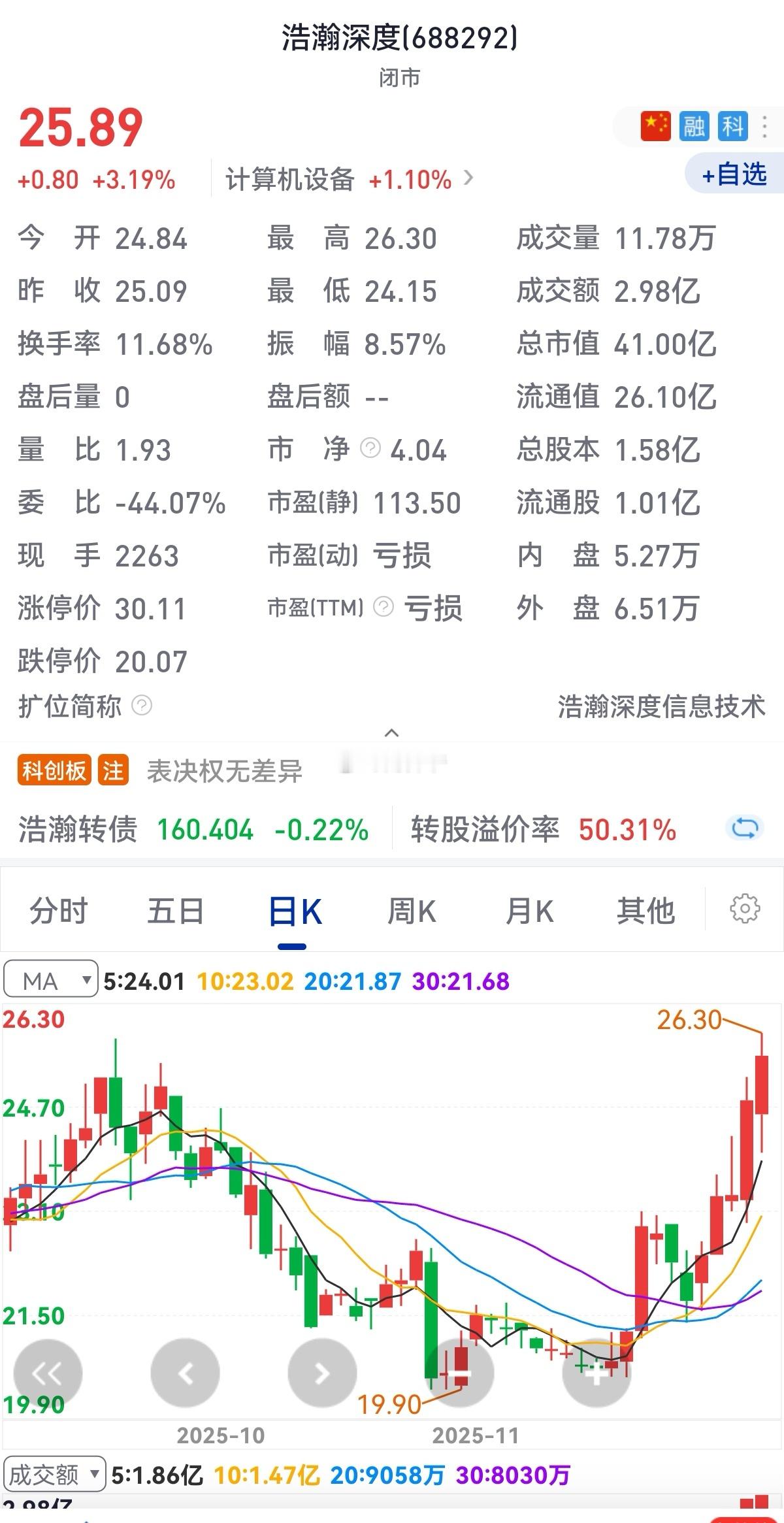The image size is (784, 1523).
Task: Click the China flag market icon
Action: (x=655, y=125)
